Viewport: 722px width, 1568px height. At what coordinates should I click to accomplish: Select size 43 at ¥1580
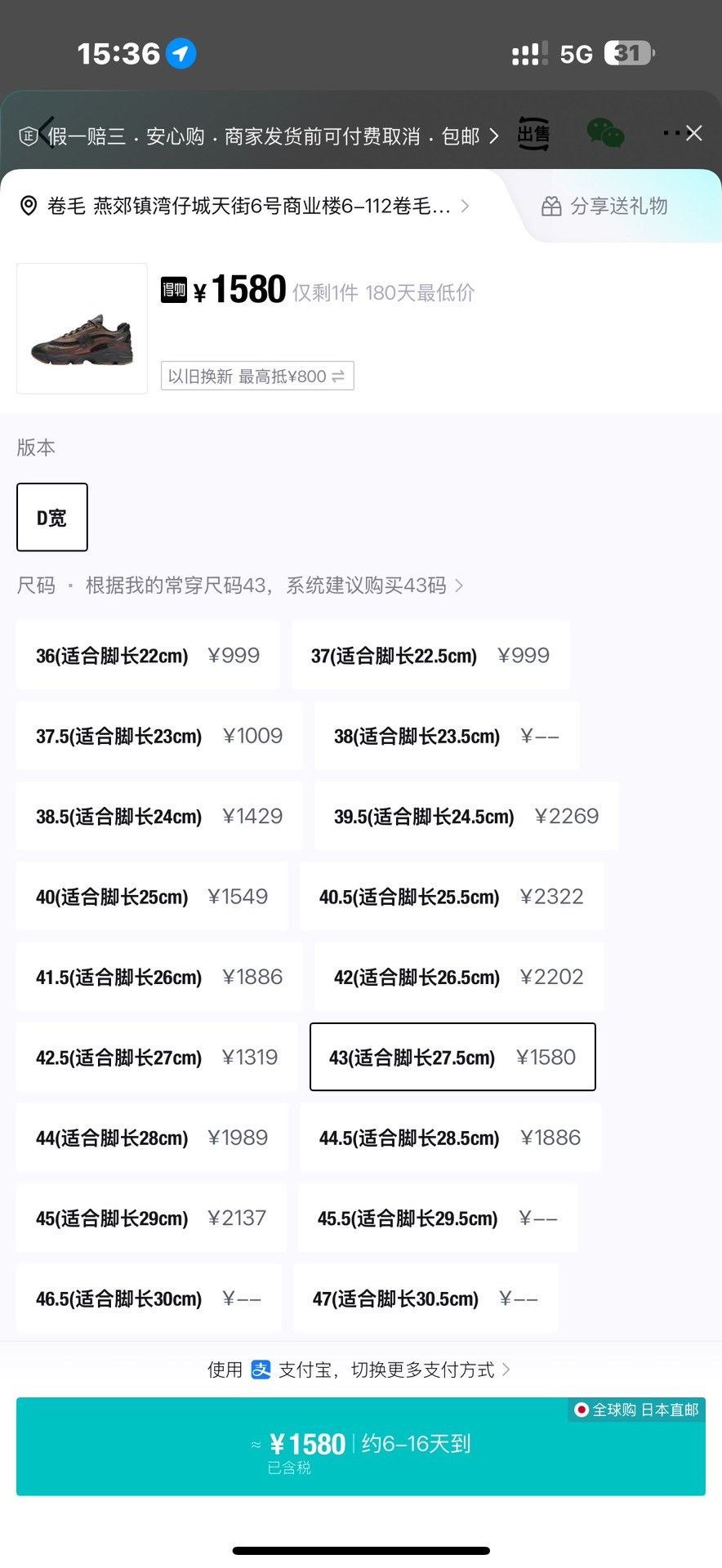tap(452, 1057)
